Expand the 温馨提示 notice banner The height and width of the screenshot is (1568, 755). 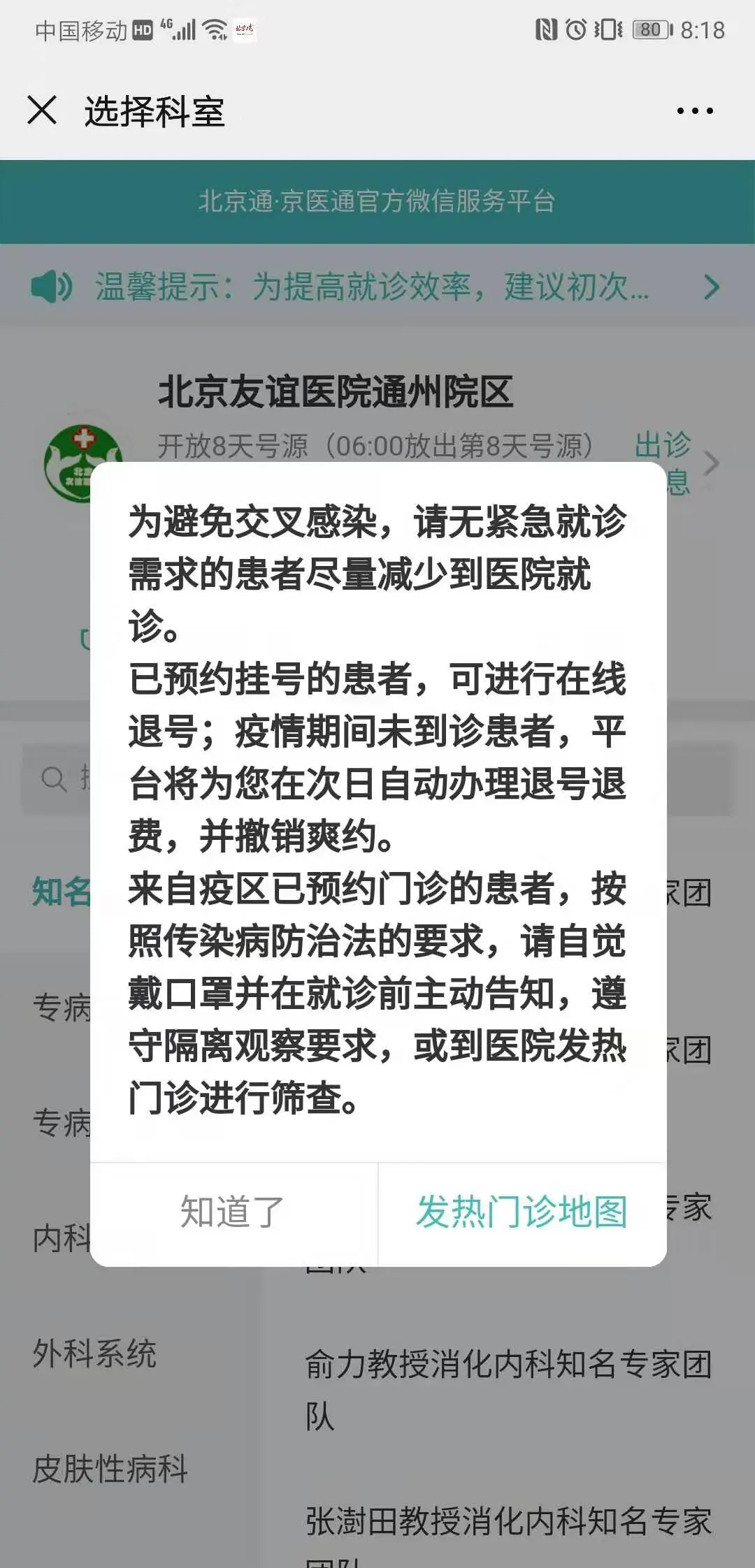click(377, 286)
